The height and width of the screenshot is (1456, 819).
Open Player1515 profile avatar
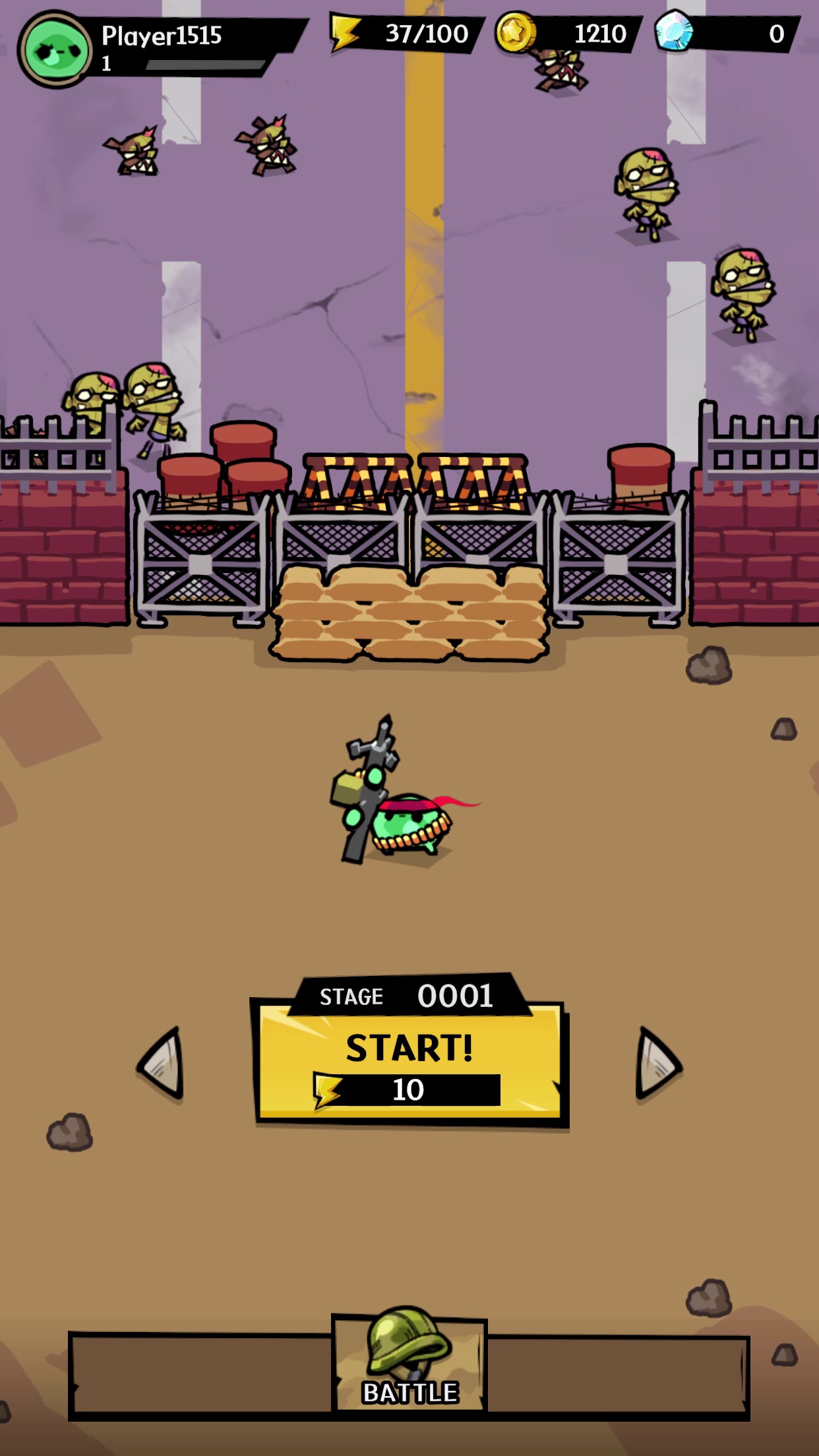pyautogui.click(x=57, y=49)
